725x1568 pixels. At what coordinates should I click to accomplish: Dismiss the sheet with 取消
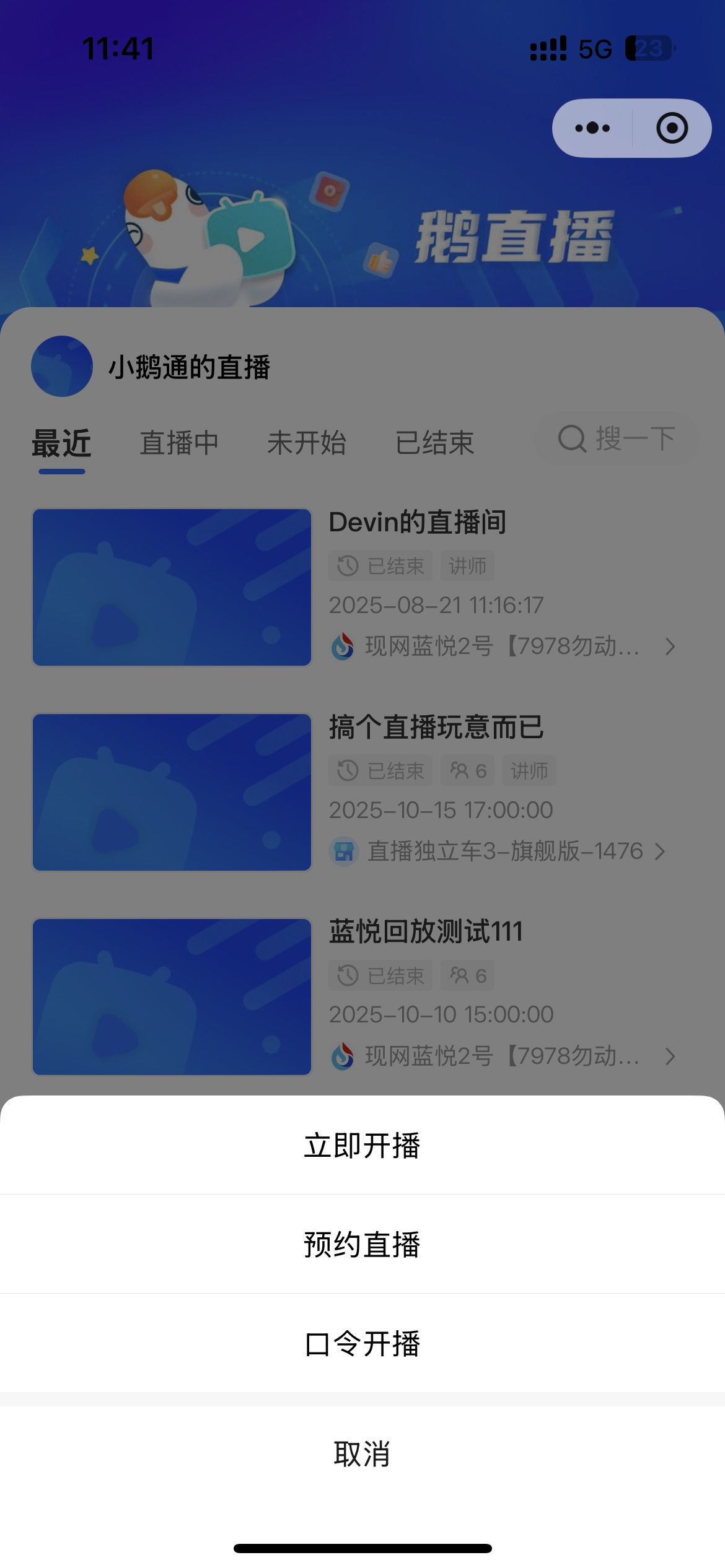click(362, 1454)
